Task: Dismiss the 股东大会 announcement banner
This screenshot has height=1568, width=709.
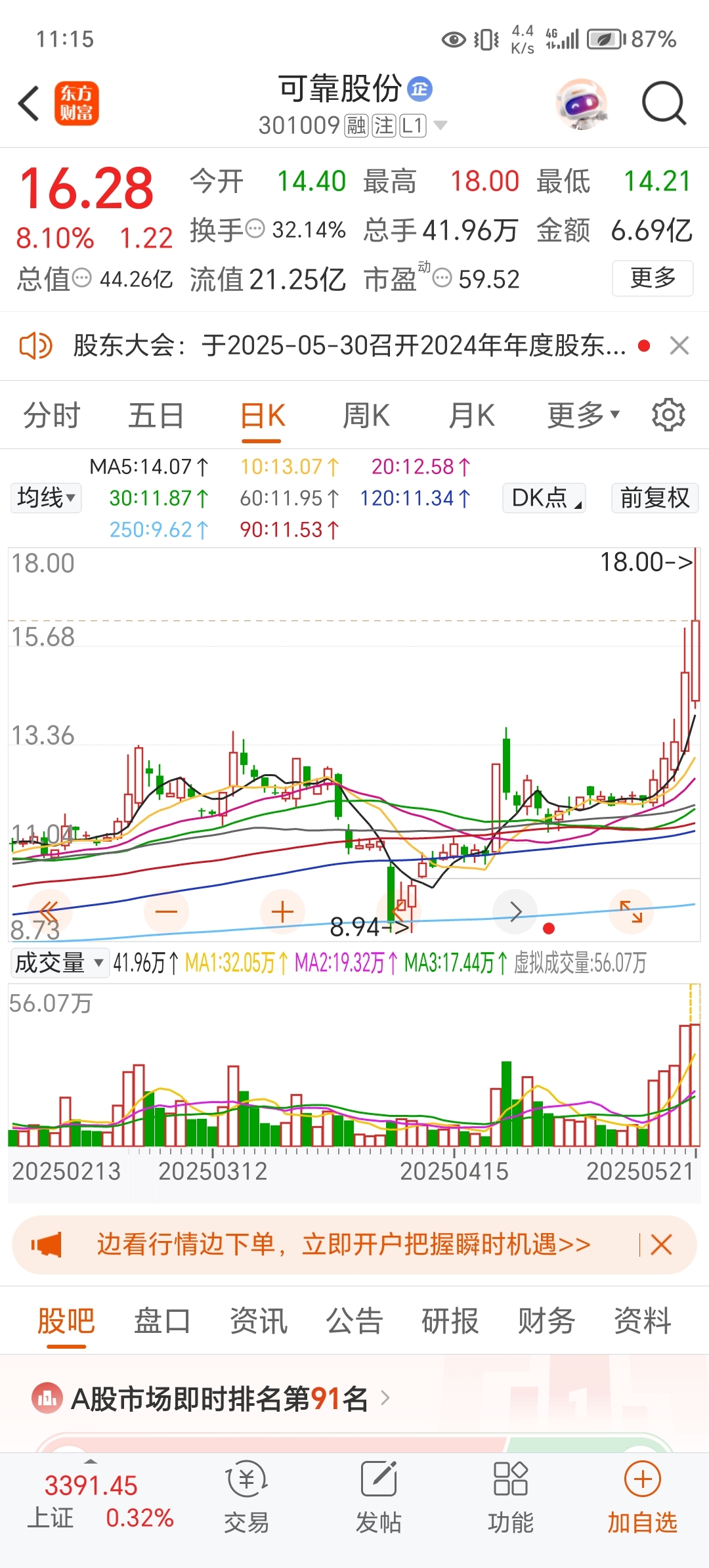Action: click(x=679, y=345)
